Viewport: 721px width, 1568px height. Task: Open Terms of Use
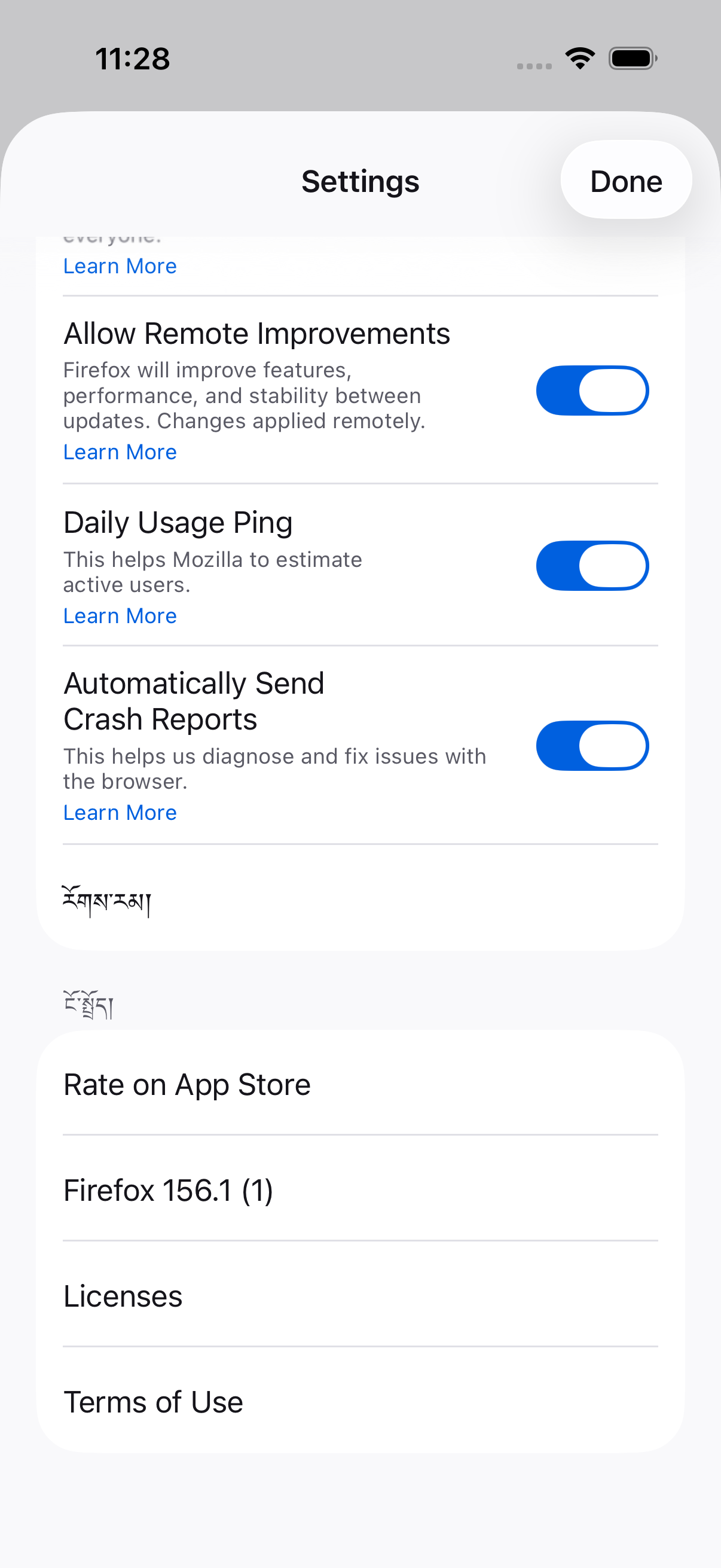click(360, 1401)
